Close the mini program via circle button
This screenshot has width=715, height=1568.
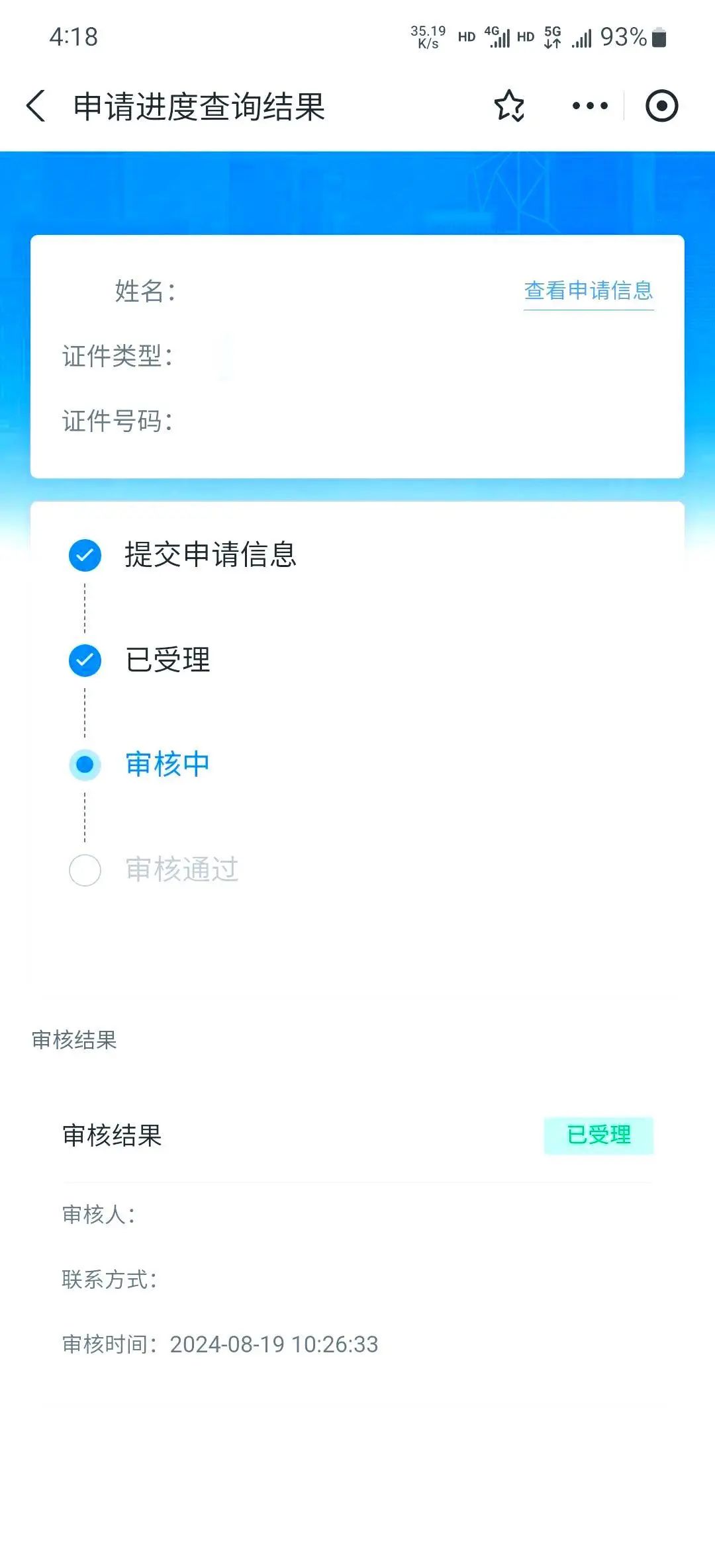(661, 106)
